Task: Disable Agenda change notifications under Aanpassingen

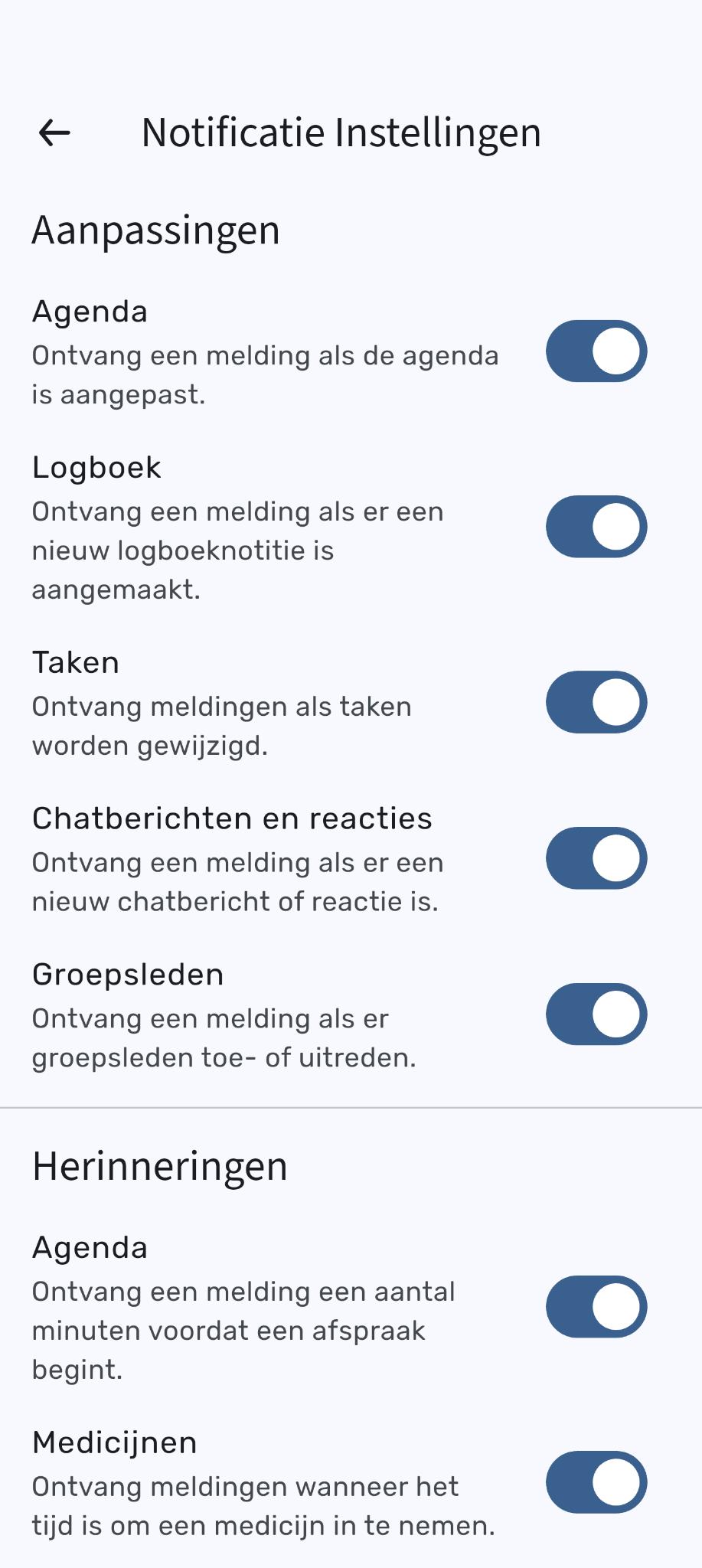Action: point(596,351)
